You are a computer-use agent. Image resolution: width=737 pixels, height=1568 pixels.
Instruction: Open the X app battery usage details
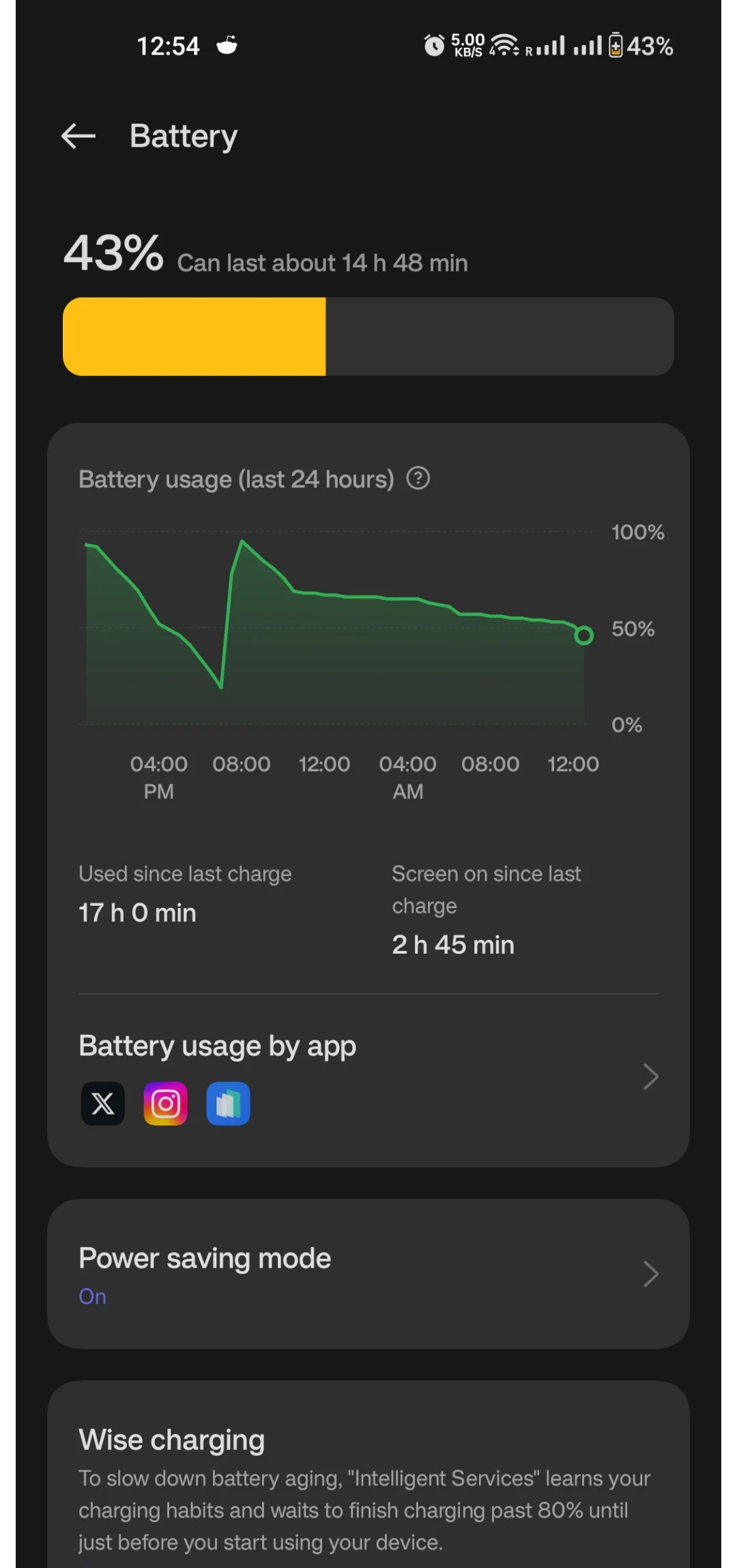tap(102, 1104)
